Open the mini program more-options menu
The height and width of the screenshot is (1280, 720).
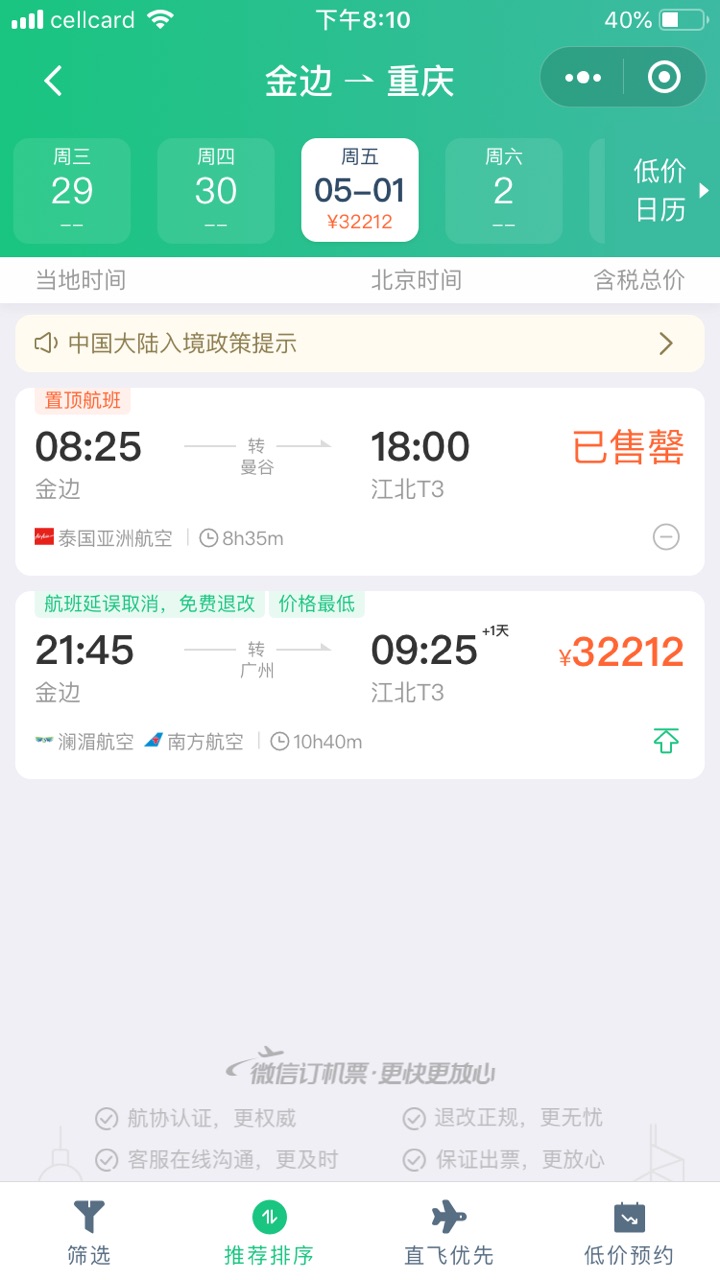coord(583,77)
